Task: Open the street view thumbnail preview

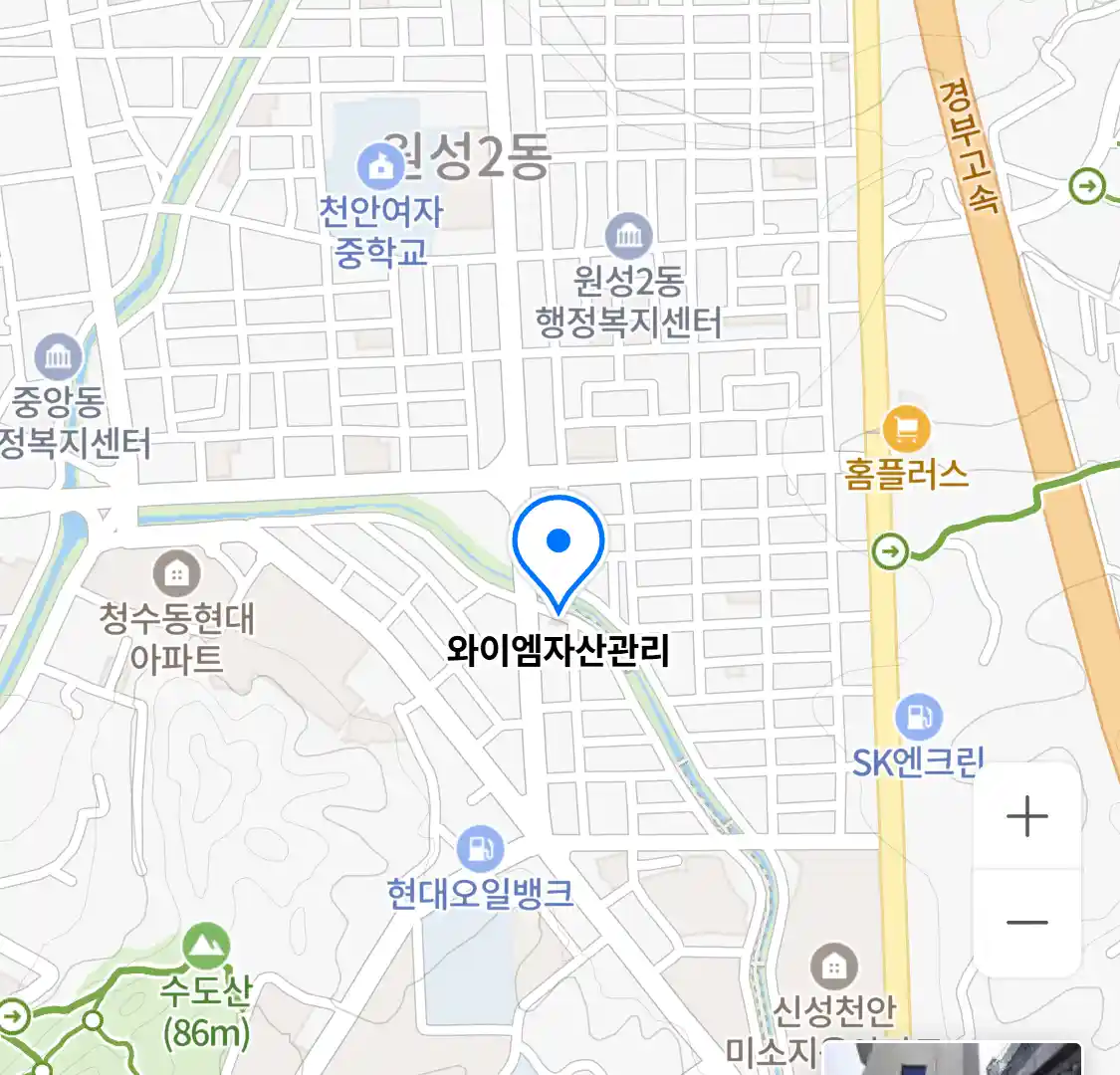Action: (x=951, y=1059)
